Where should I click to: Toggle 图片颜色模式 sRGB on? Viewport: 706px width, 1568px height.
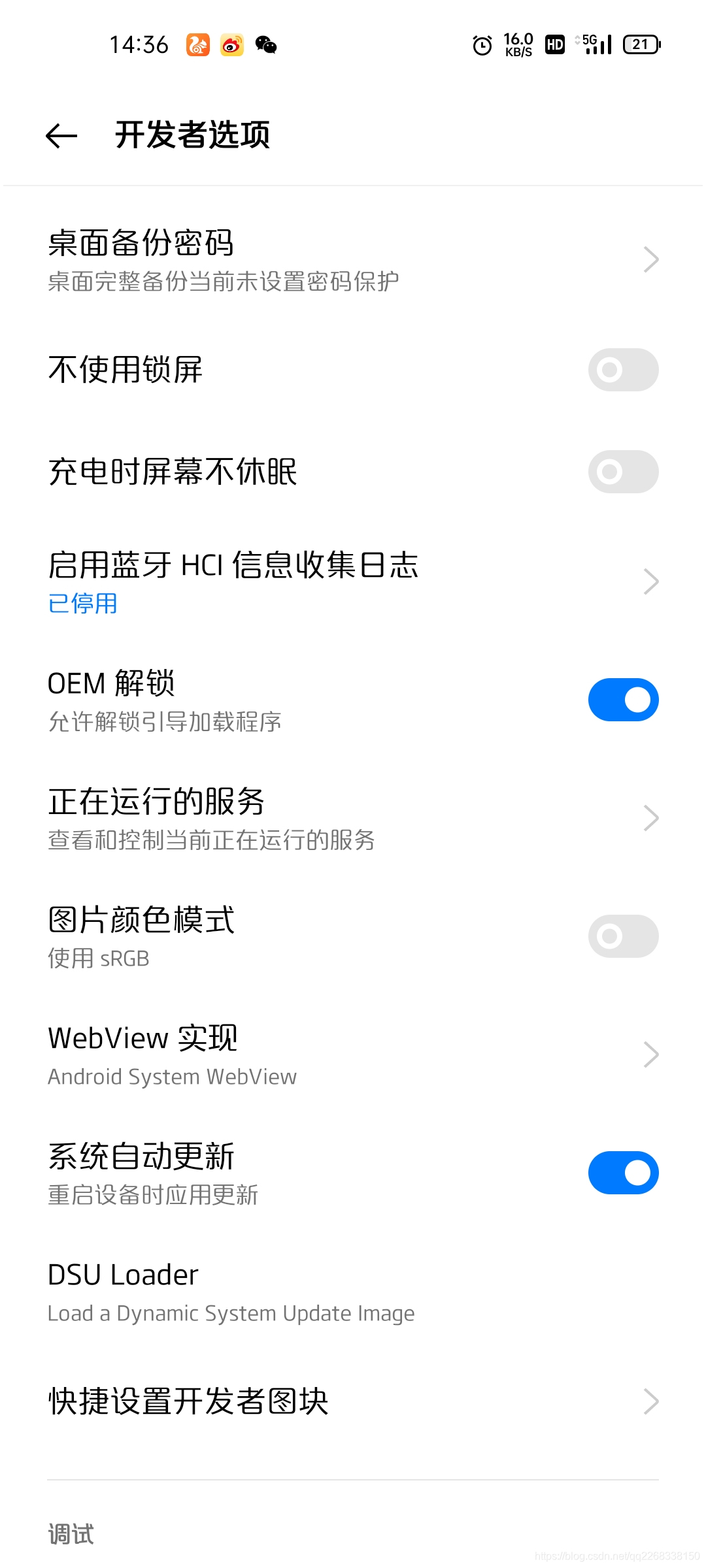(x=622, y=936)
